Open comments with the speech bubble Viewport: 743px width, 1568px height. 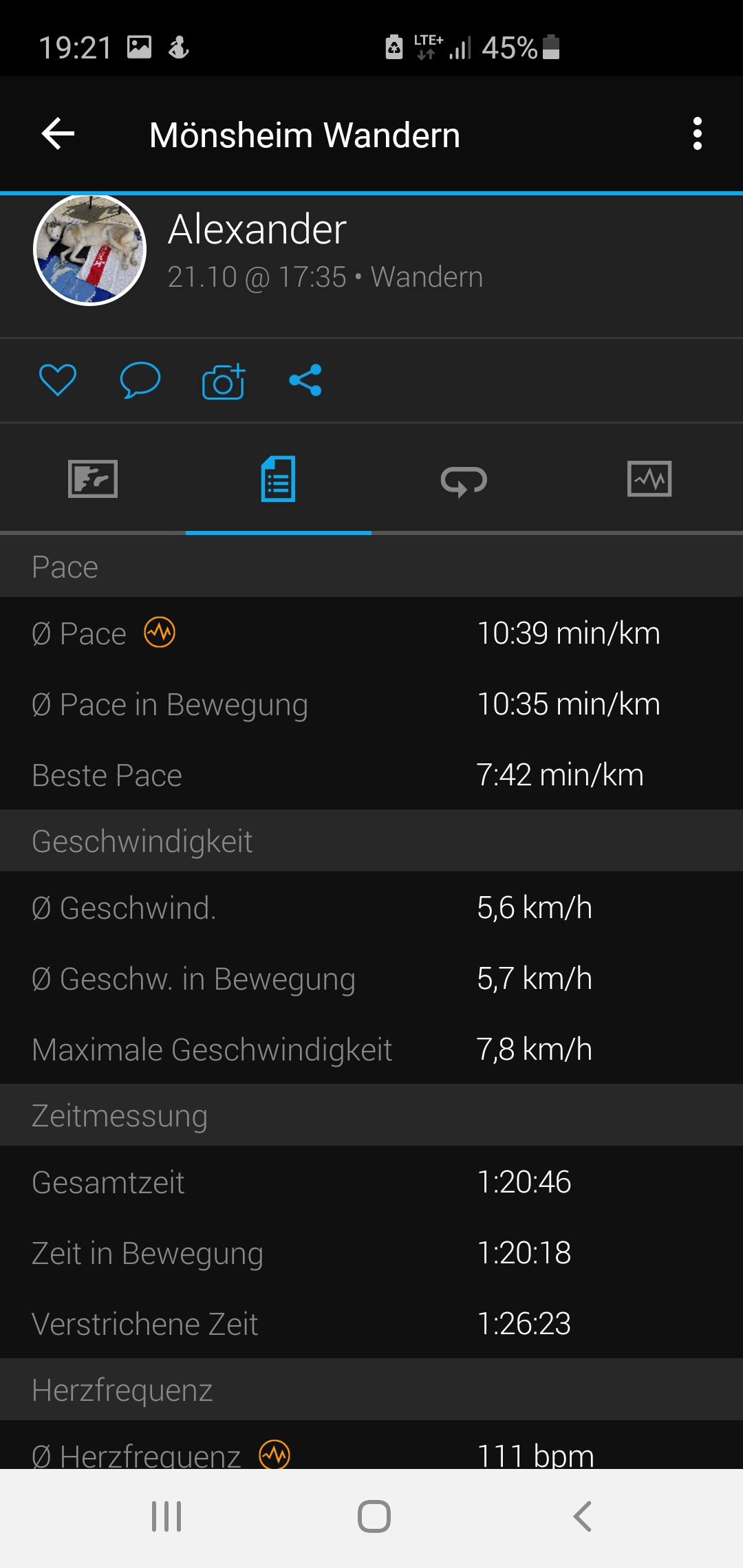(140, 380)
